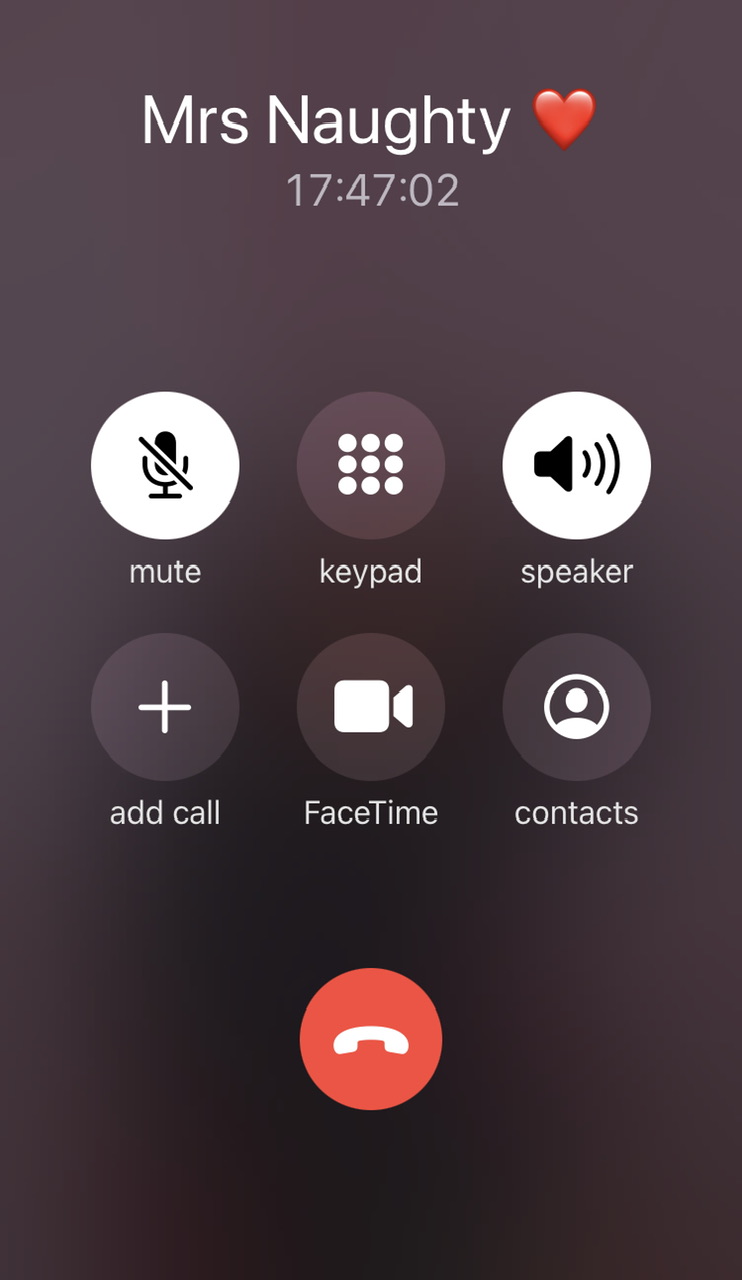The width and height of the screenshot is (742, 1280).
Task: Open contacts during the call
Action: pos(576,707)
